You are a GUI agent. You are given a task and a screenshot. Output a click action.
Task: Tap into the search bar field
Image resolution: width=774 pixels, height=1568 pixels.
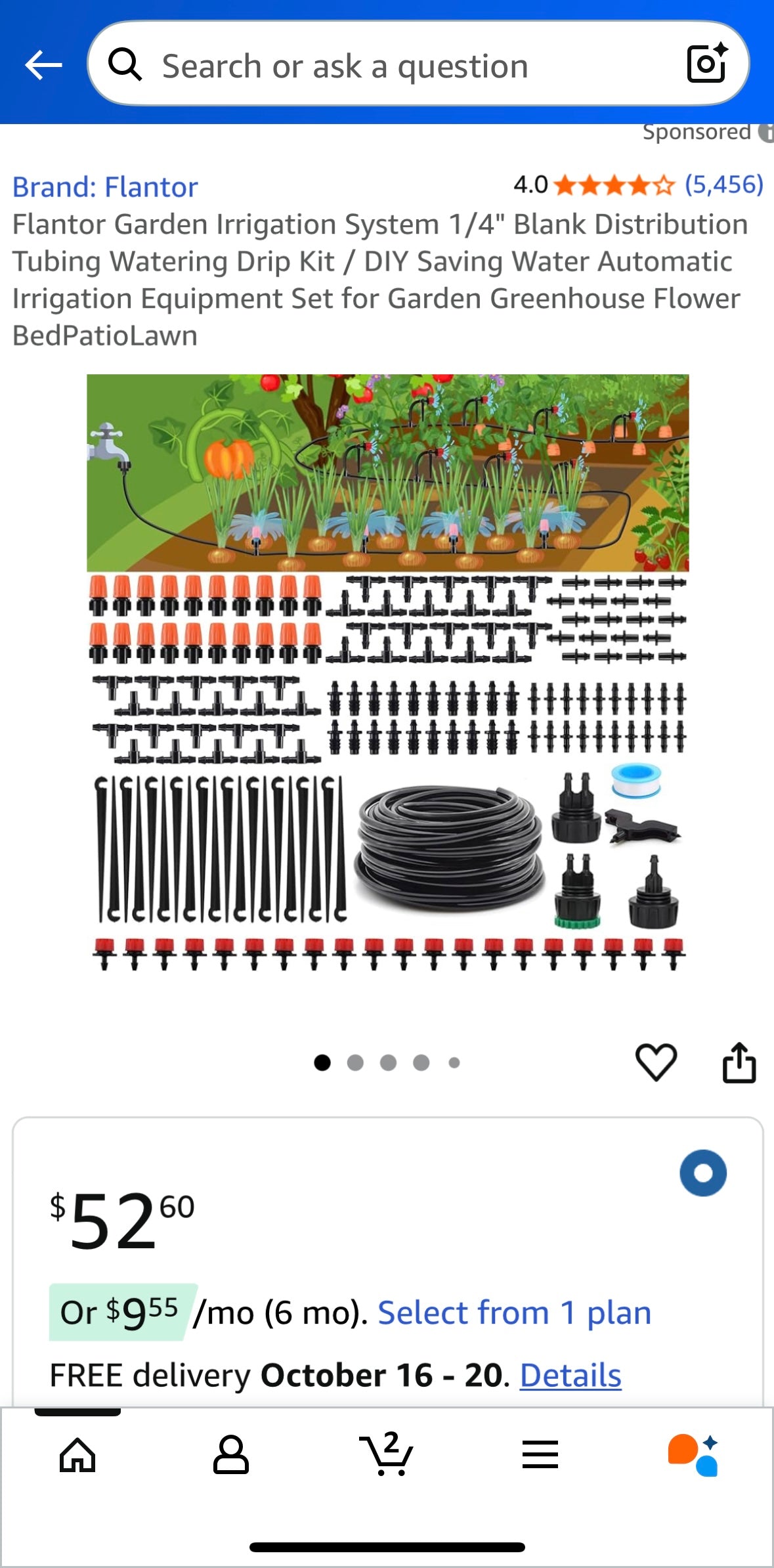[394, 65]
